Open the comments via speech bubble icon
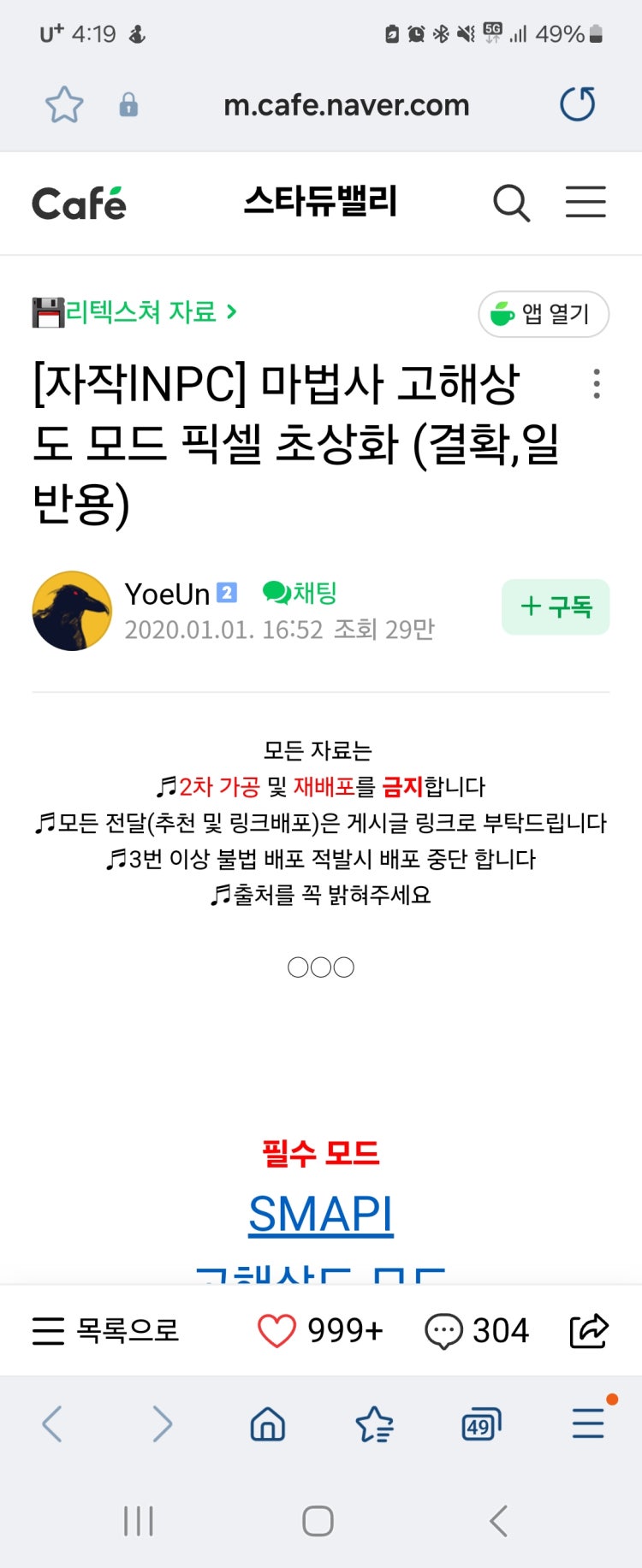The width and height of the screenshot is (642, 1568). [x=444, y=1330]
